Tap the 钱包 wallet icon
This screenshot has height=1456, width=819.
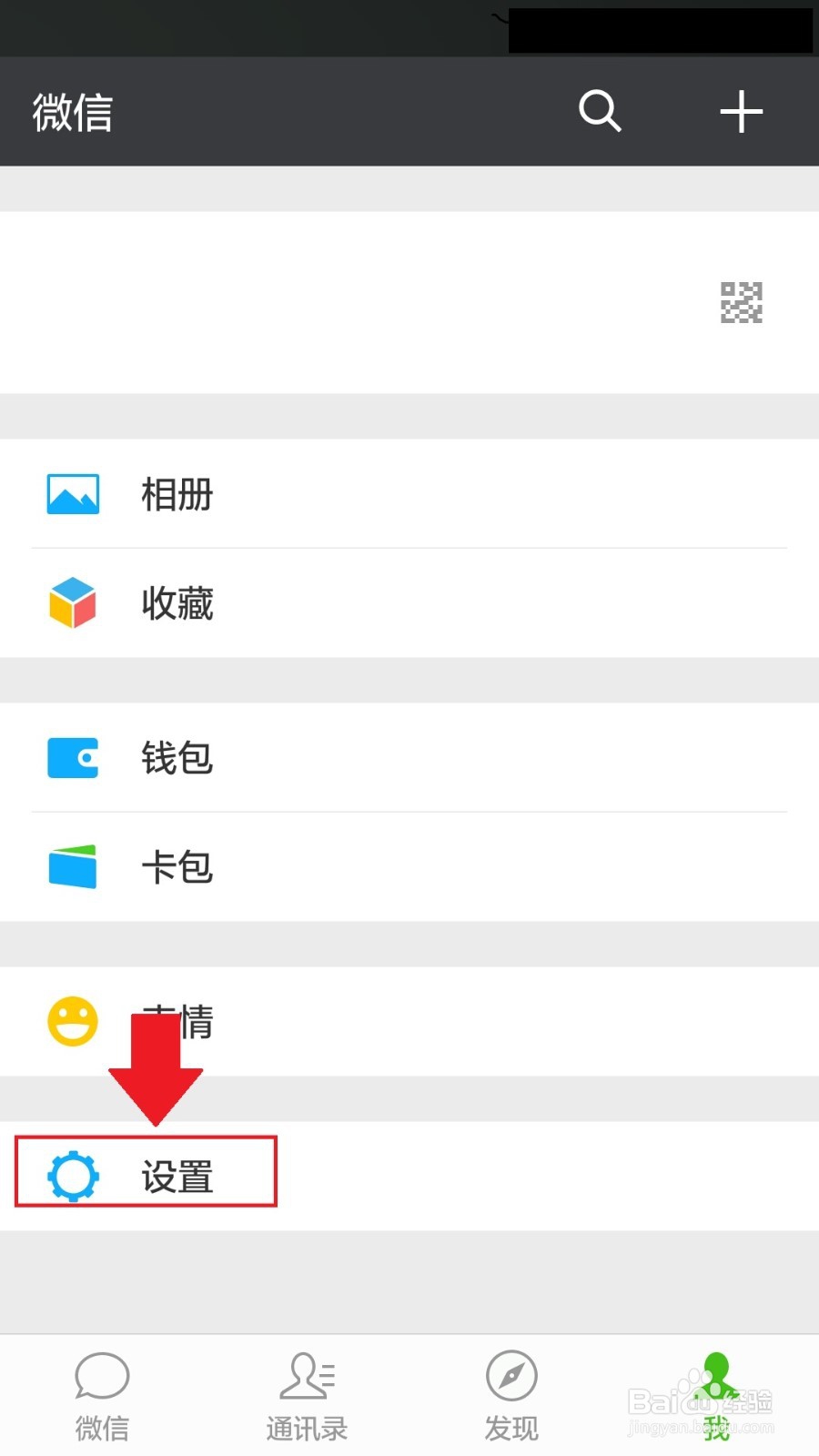73,757
